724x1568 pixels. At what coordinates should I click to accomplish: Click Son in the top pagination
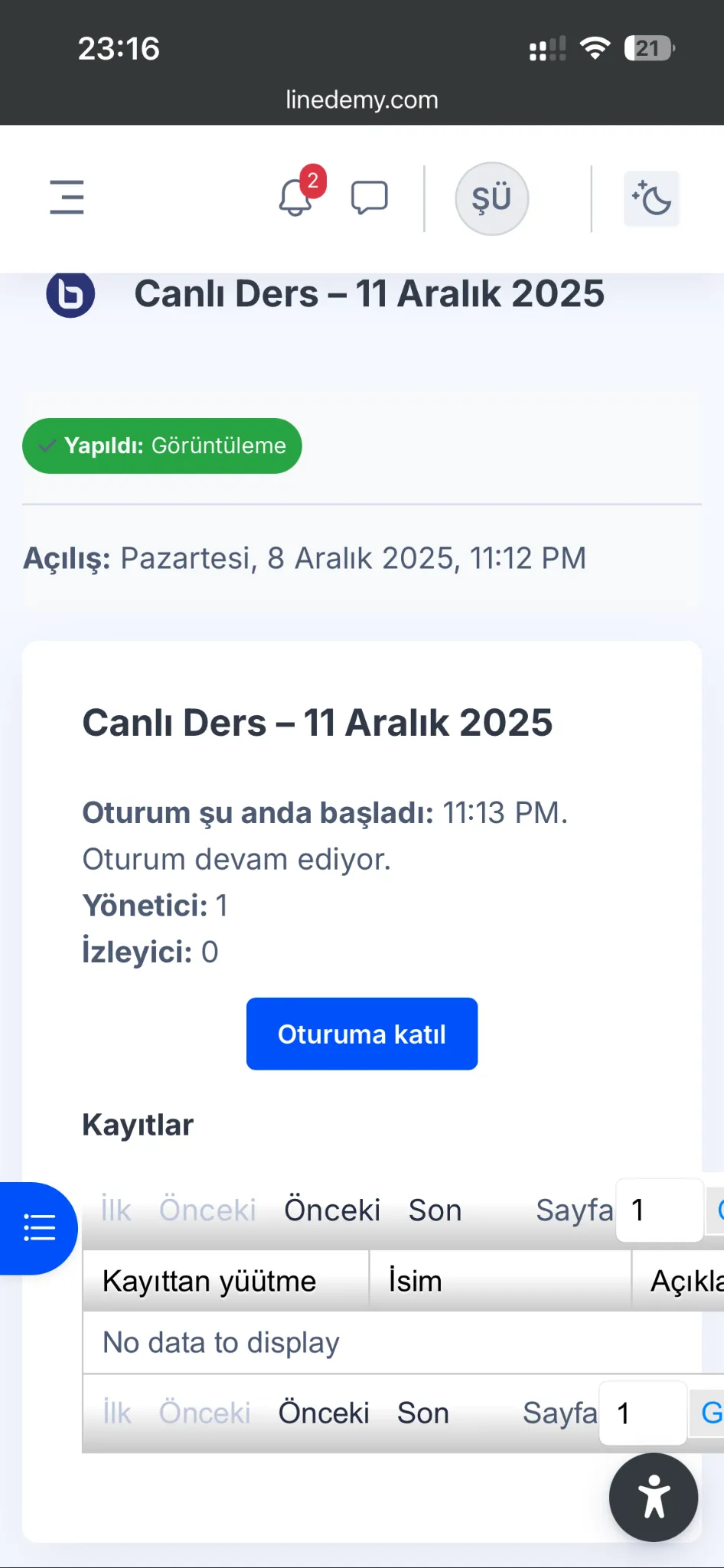pos(434,1210)
